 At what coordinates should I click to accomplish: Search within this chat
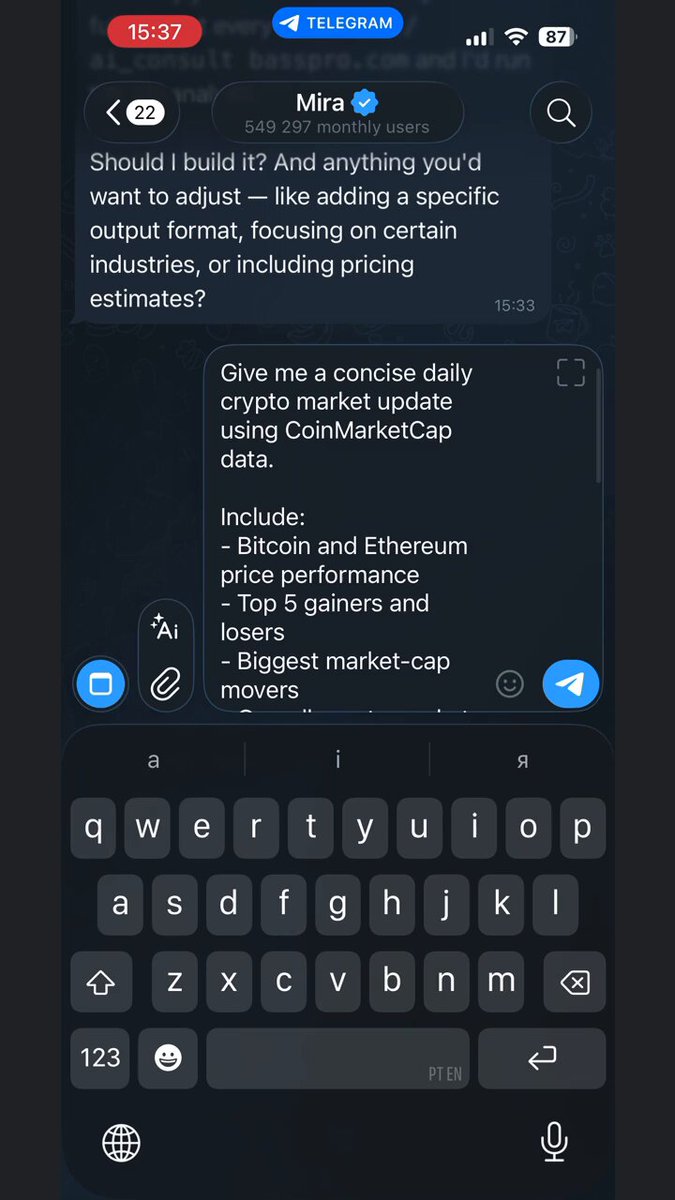coord(561,112)
